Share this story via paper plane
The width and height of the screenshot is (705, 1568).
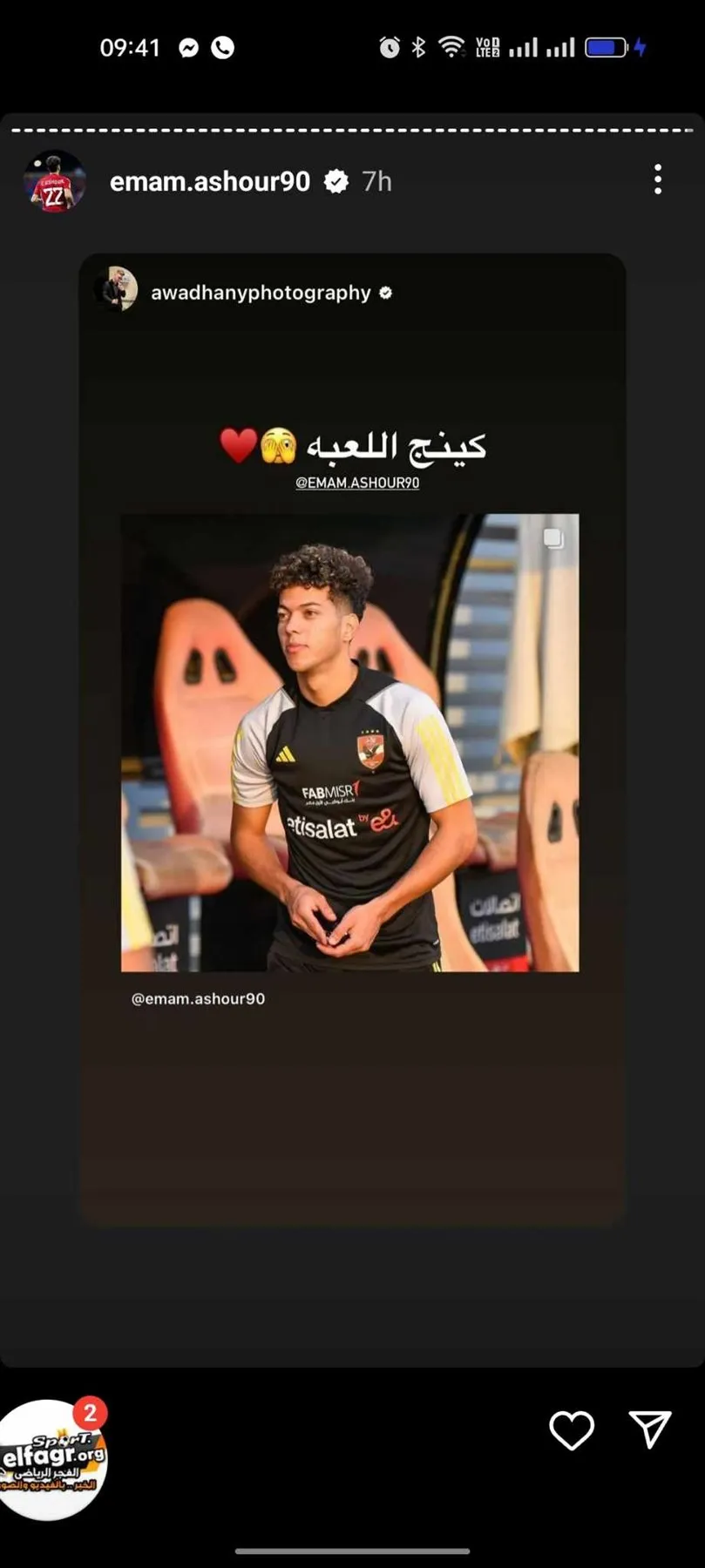tap(649, 1430)
